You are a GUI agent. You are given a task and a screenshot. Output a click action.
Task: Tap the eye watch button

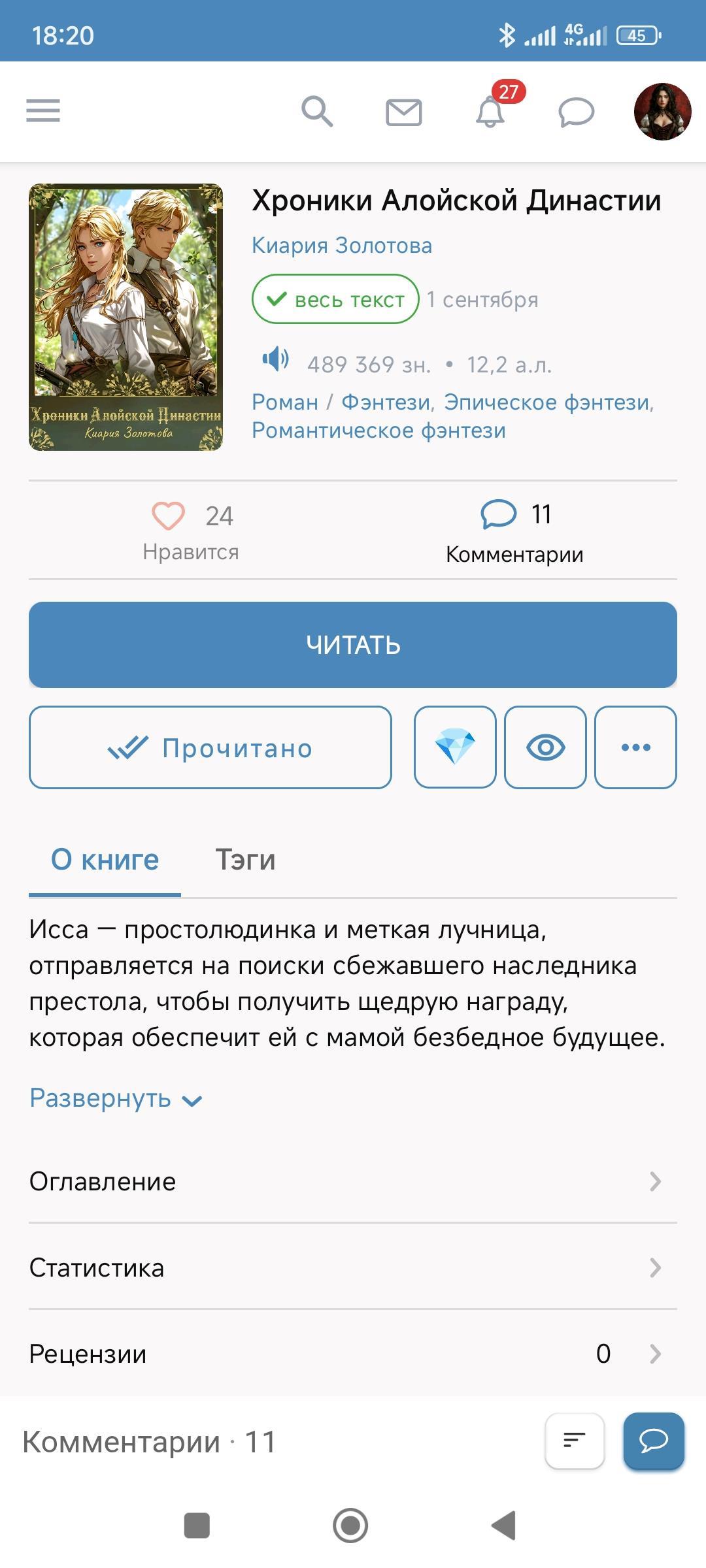pos(545,747)
